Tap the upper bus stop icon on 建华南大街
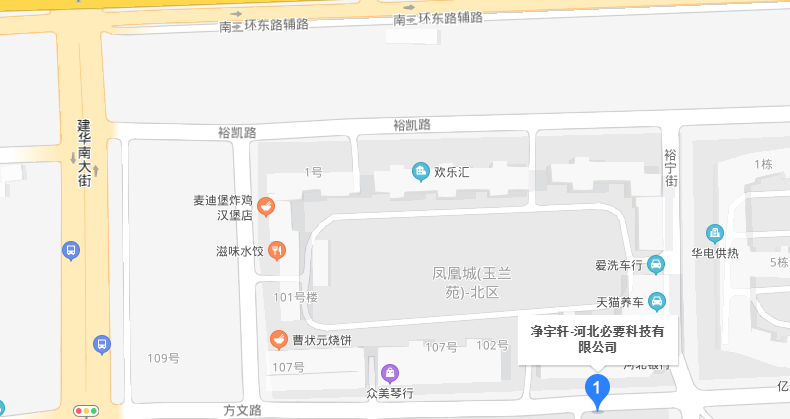 tap(70, 251)
